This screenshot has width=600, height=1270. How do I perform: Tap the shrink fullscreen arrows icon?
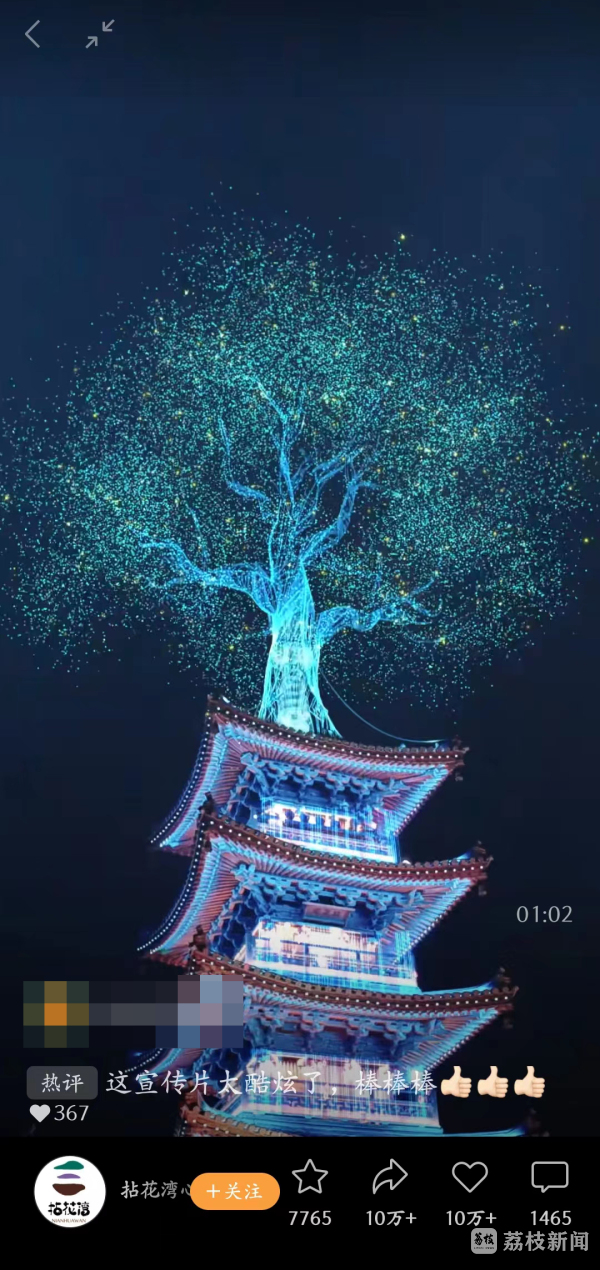pyautogui.click(x=100, y=34)
